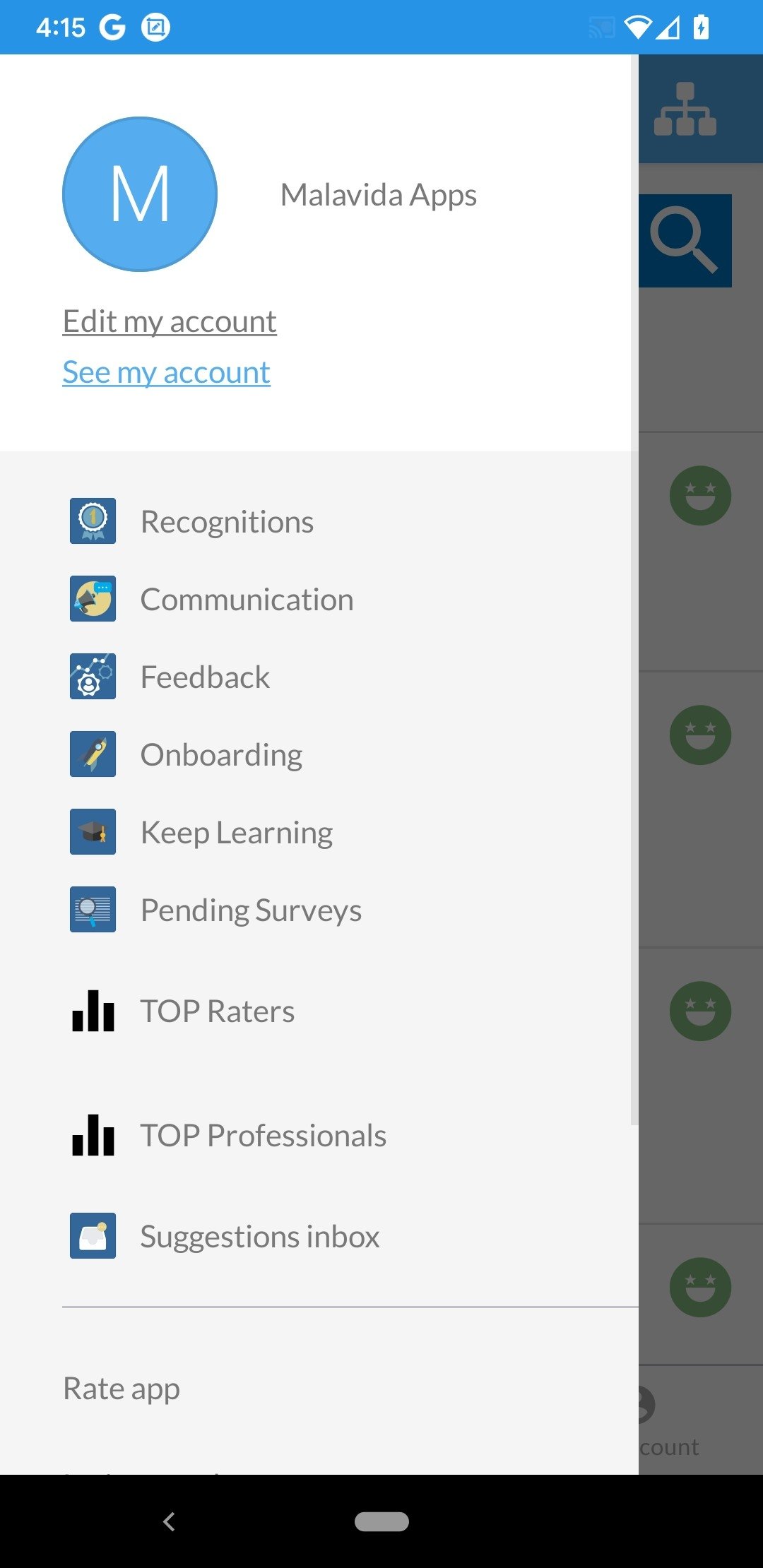
Task: View Pending Surveys
Action: click(x=319, y=910)
